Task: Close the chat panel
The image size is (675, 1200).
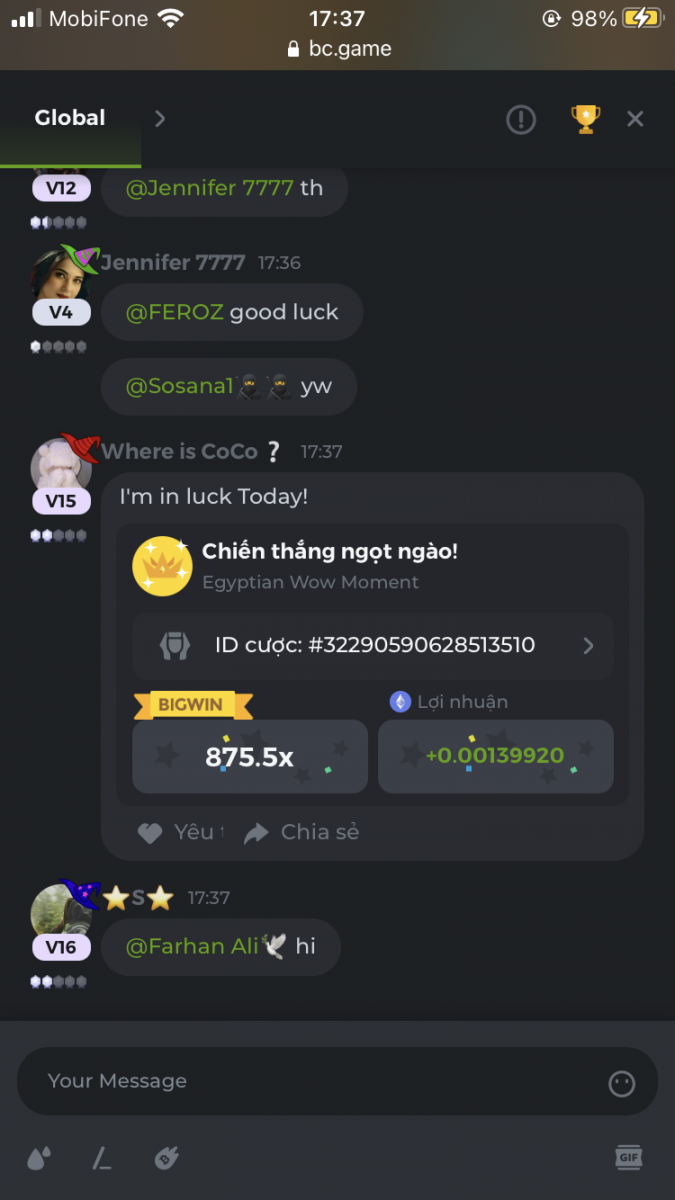Action: click(x=635, y=119)
